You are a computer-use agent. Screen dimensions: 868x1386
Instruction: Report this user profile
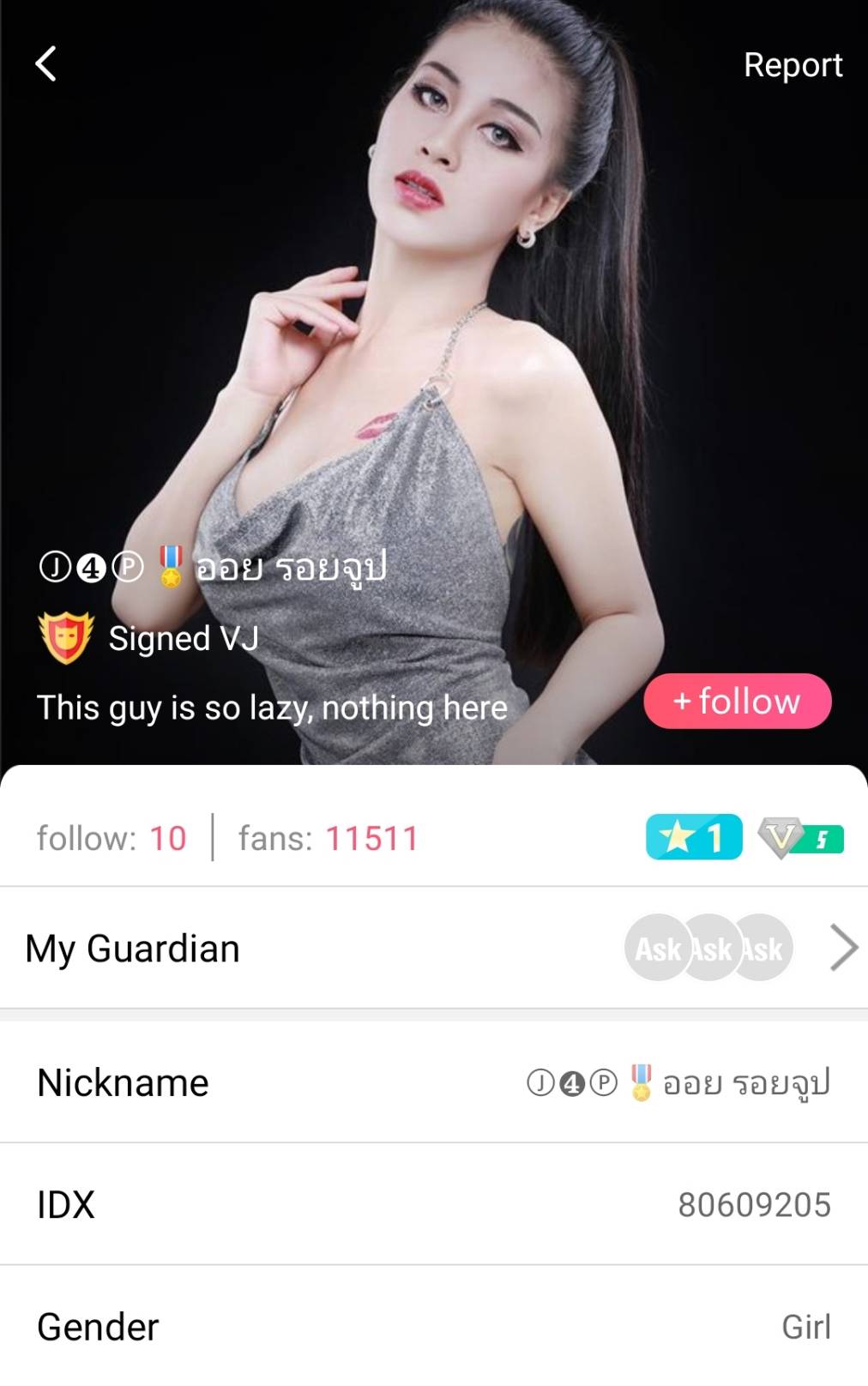(x=792, y=65)
